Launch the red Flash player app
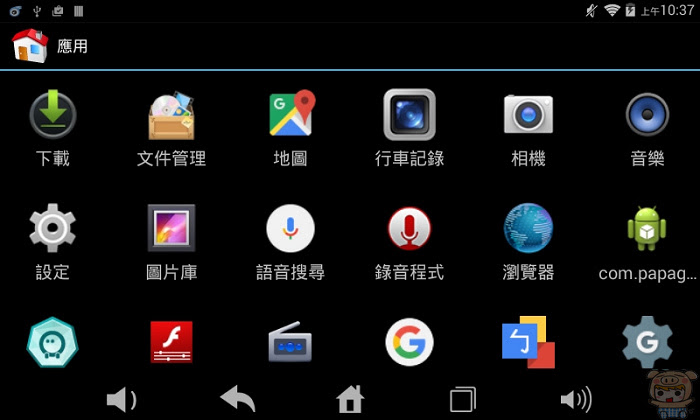Viewport: 700px width, 420px height. pos(171,343)
